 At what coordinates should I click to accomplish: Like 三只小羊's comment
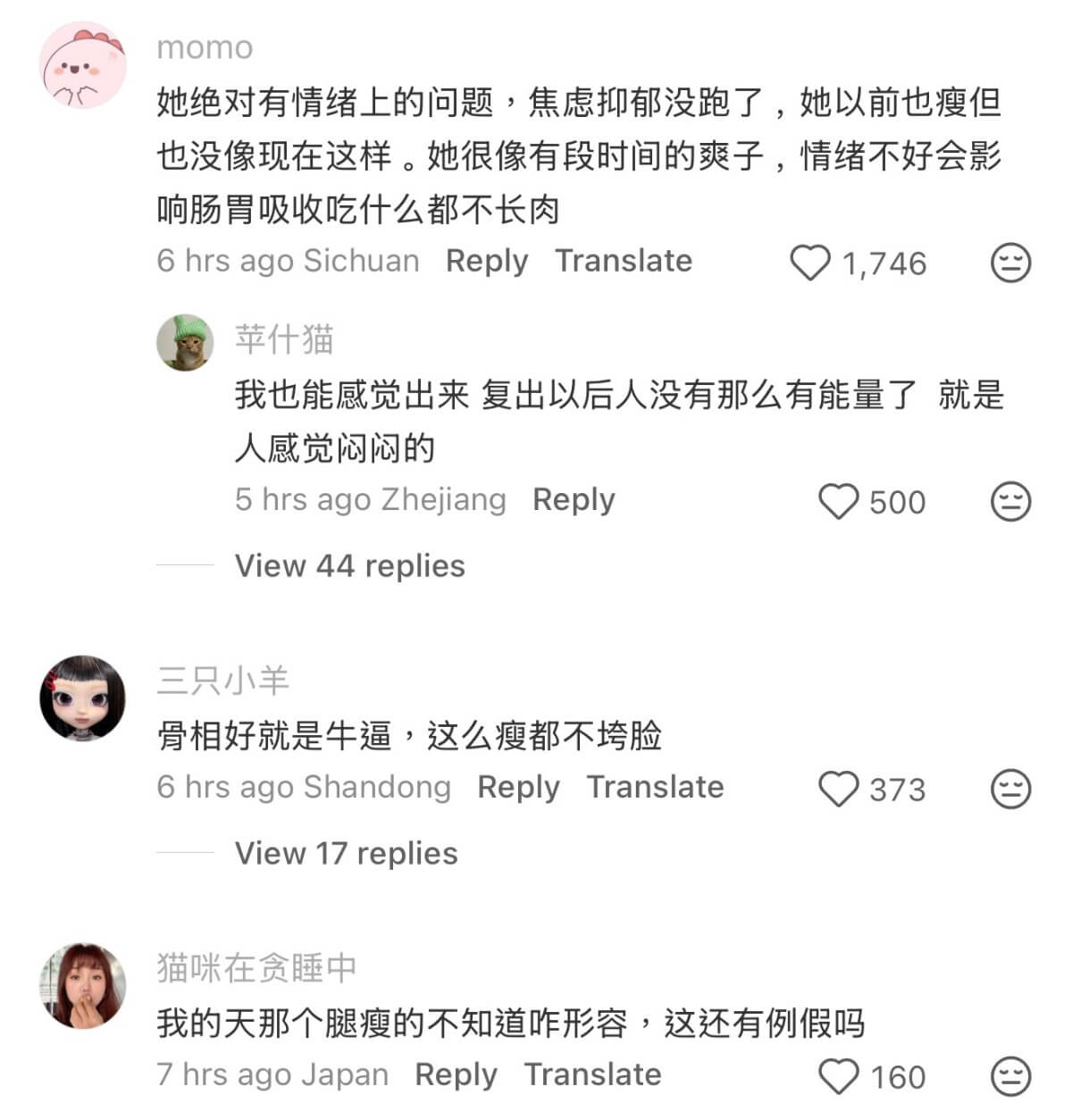click(838, 790)
